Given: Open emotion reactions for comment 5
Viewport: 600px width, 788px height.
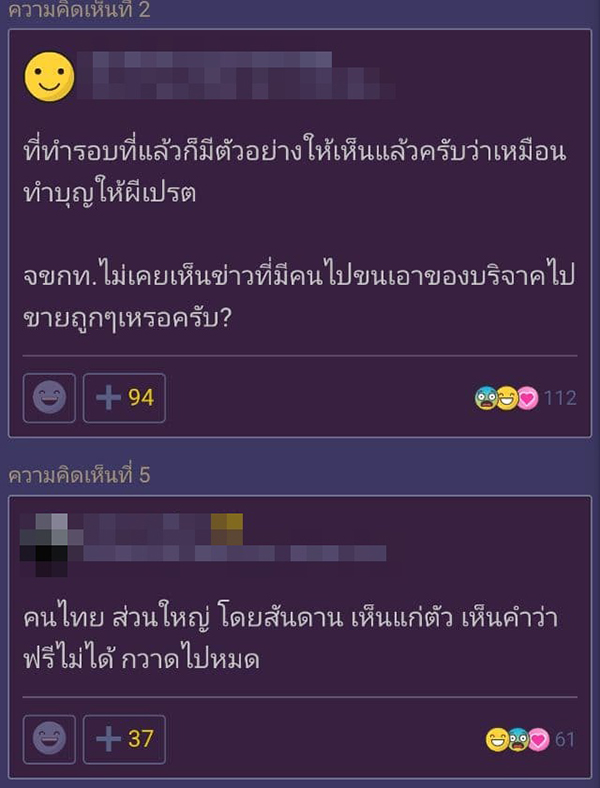Looking at the screenshot, I should point(49,739).
